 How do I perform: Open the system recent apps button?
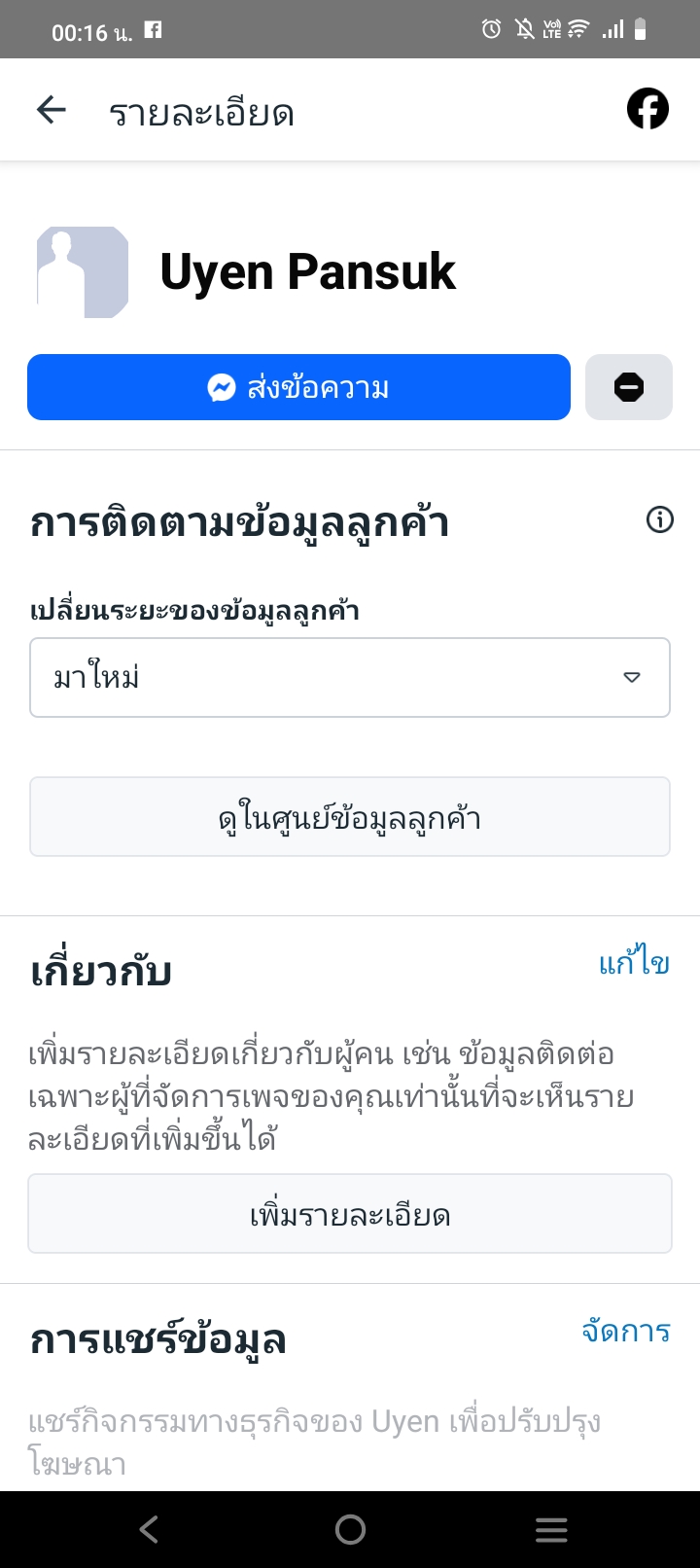click(551, 1529)
